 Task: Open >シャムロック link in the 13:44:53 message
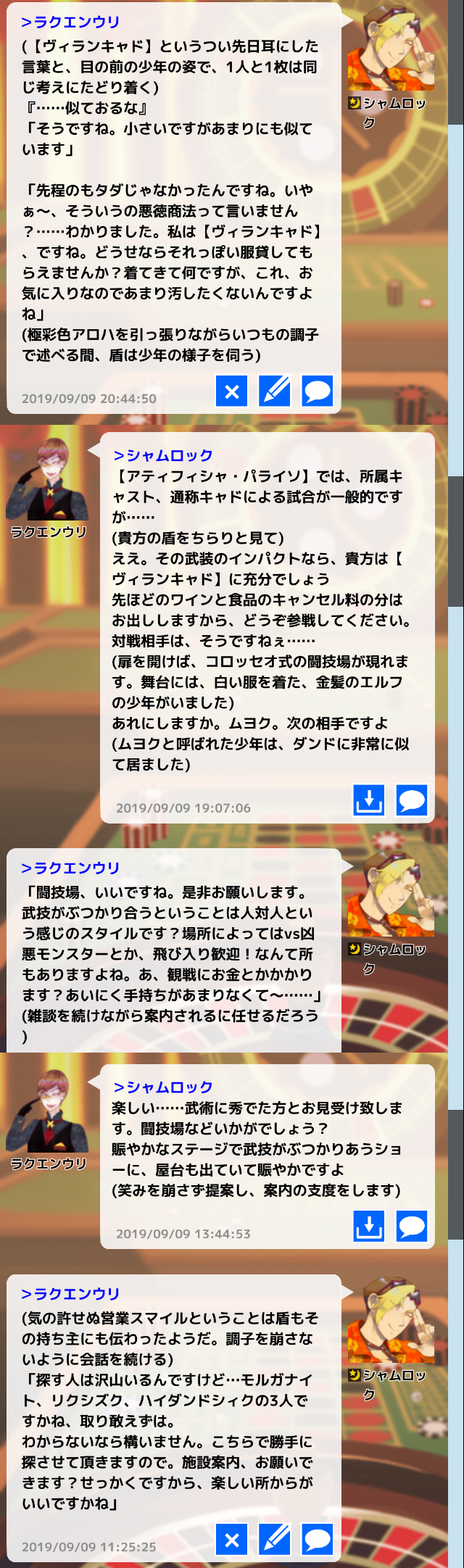(x=163, y=1087)
